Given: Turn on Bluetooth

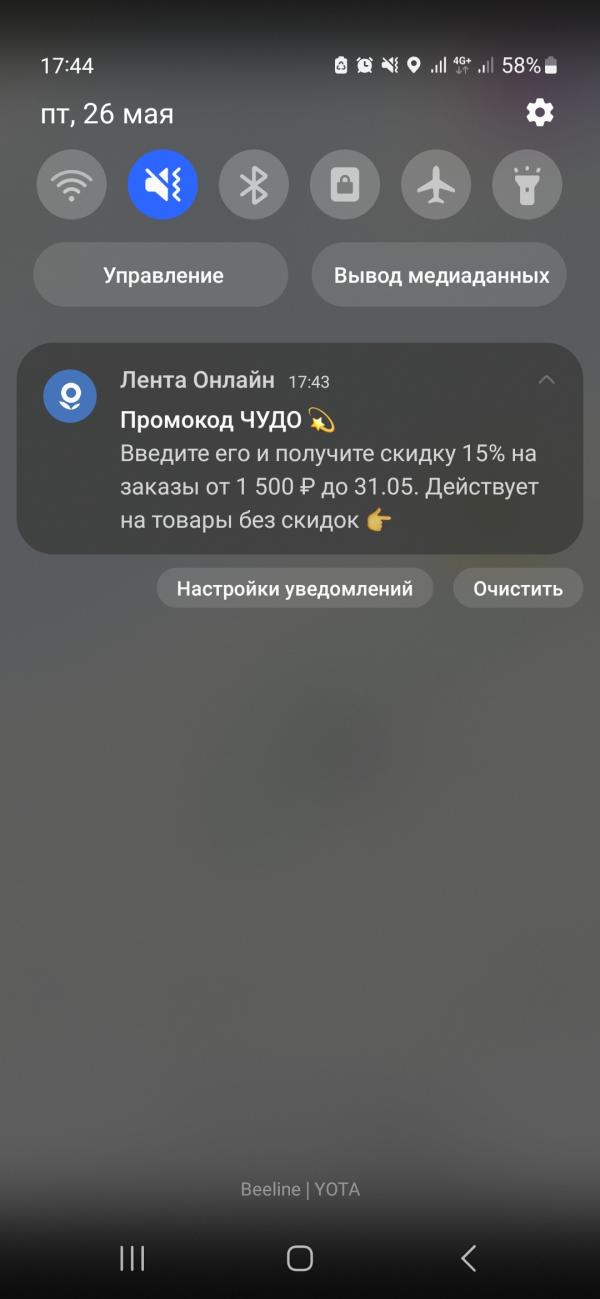Looking at the screenshot, I should [254, 185].
